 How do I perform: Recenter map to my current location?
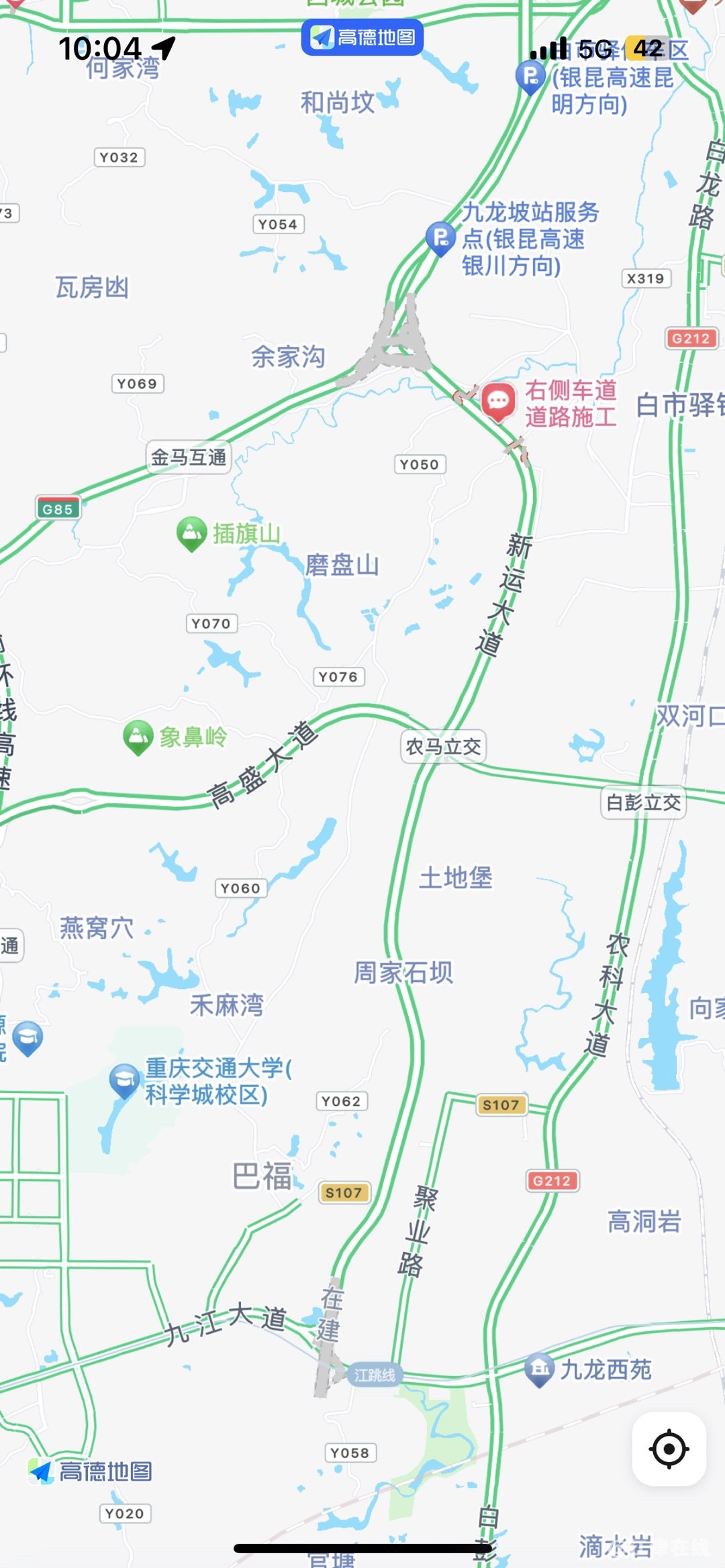pyautogui.click(x=669, y=1449)
